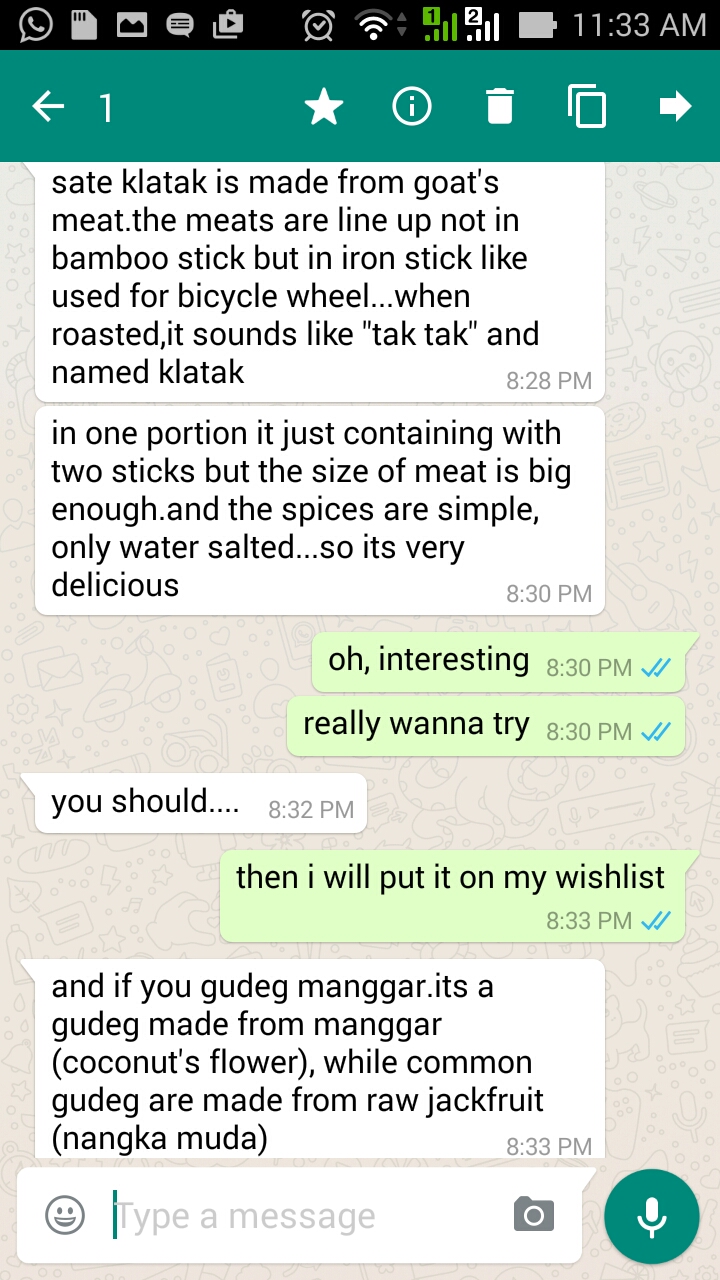Screen dimensions: 720x1280
Task: Tap the microphone voice message button
Action: [652, 1216]
